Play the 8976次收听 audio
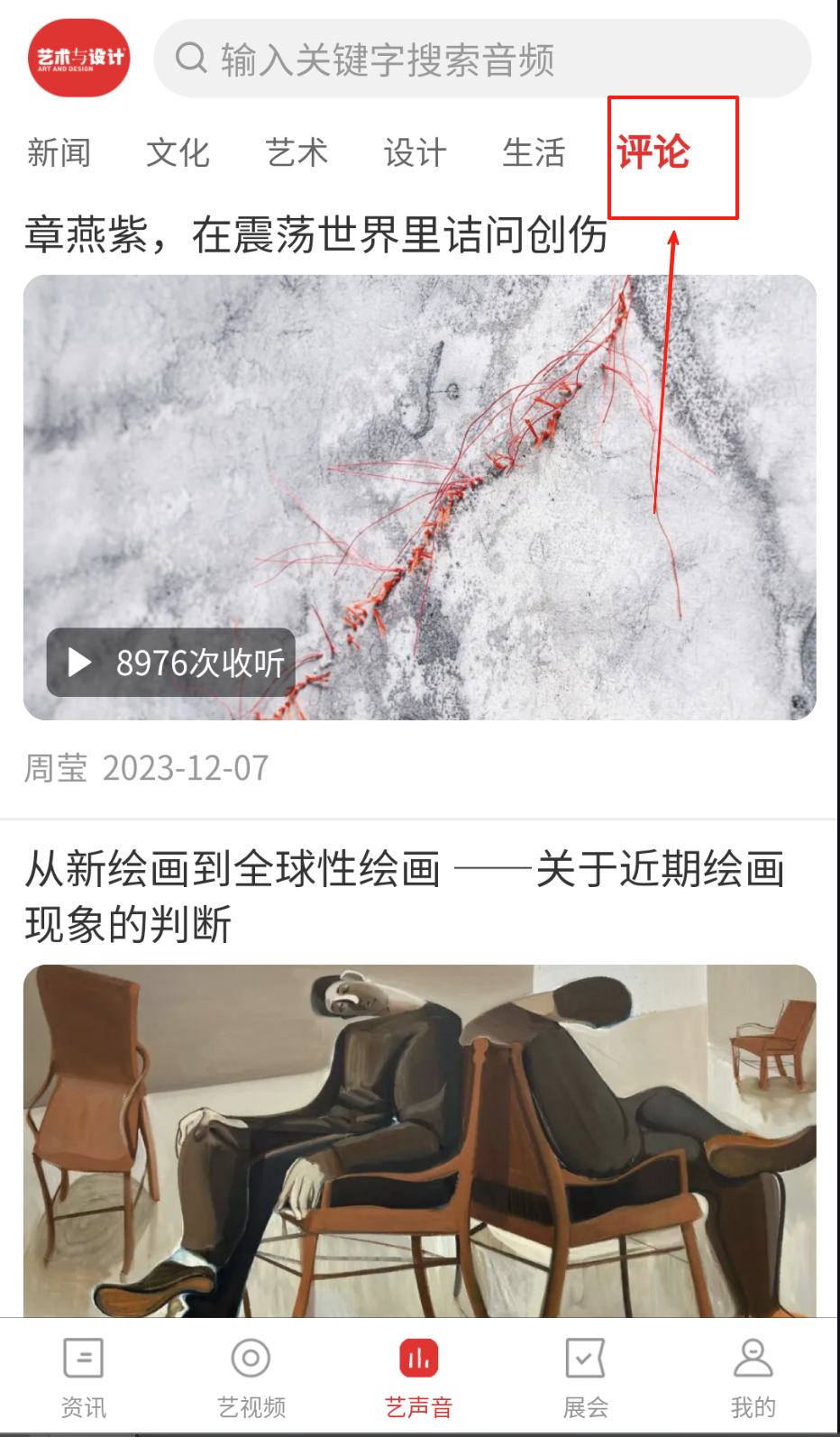 tap(171, 663)
